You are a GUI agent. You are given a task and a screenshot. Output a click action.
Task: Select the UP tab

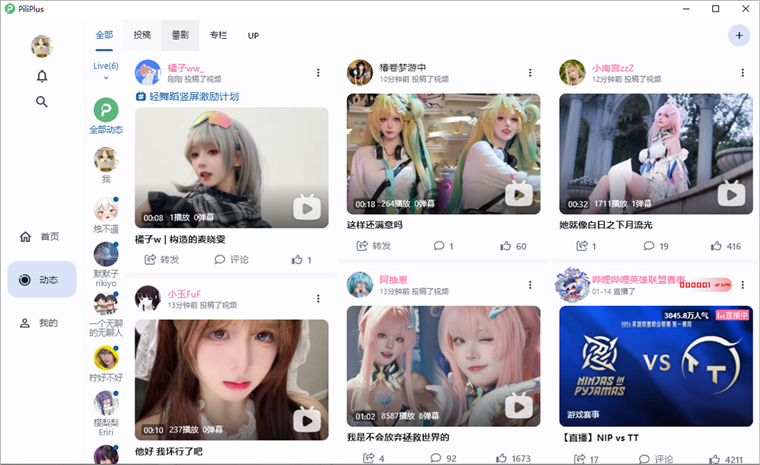pyautogui.click(x=253, y=35)
